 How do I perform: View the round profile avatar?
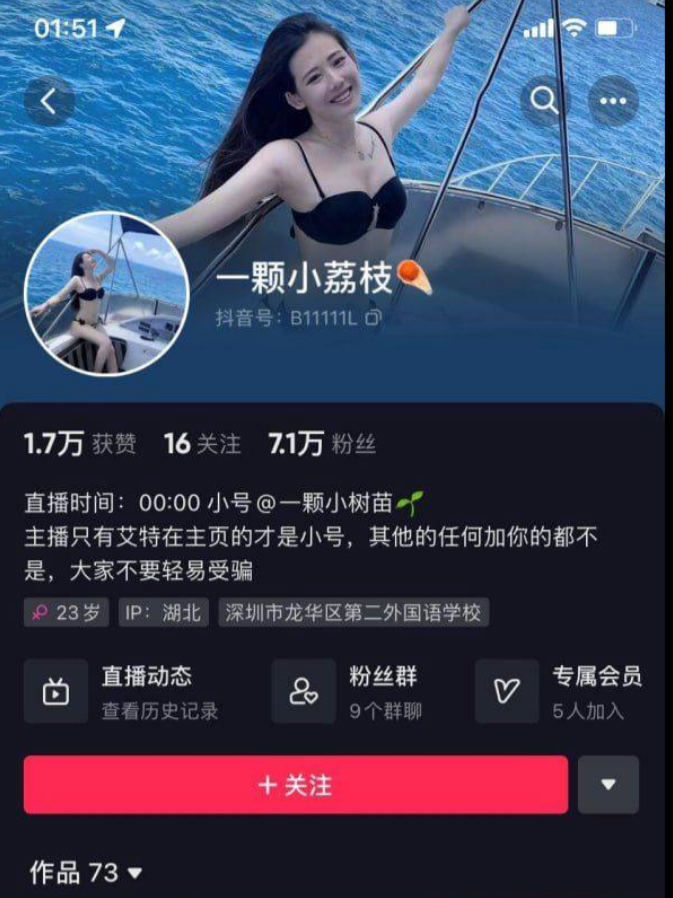coord(106,294)
